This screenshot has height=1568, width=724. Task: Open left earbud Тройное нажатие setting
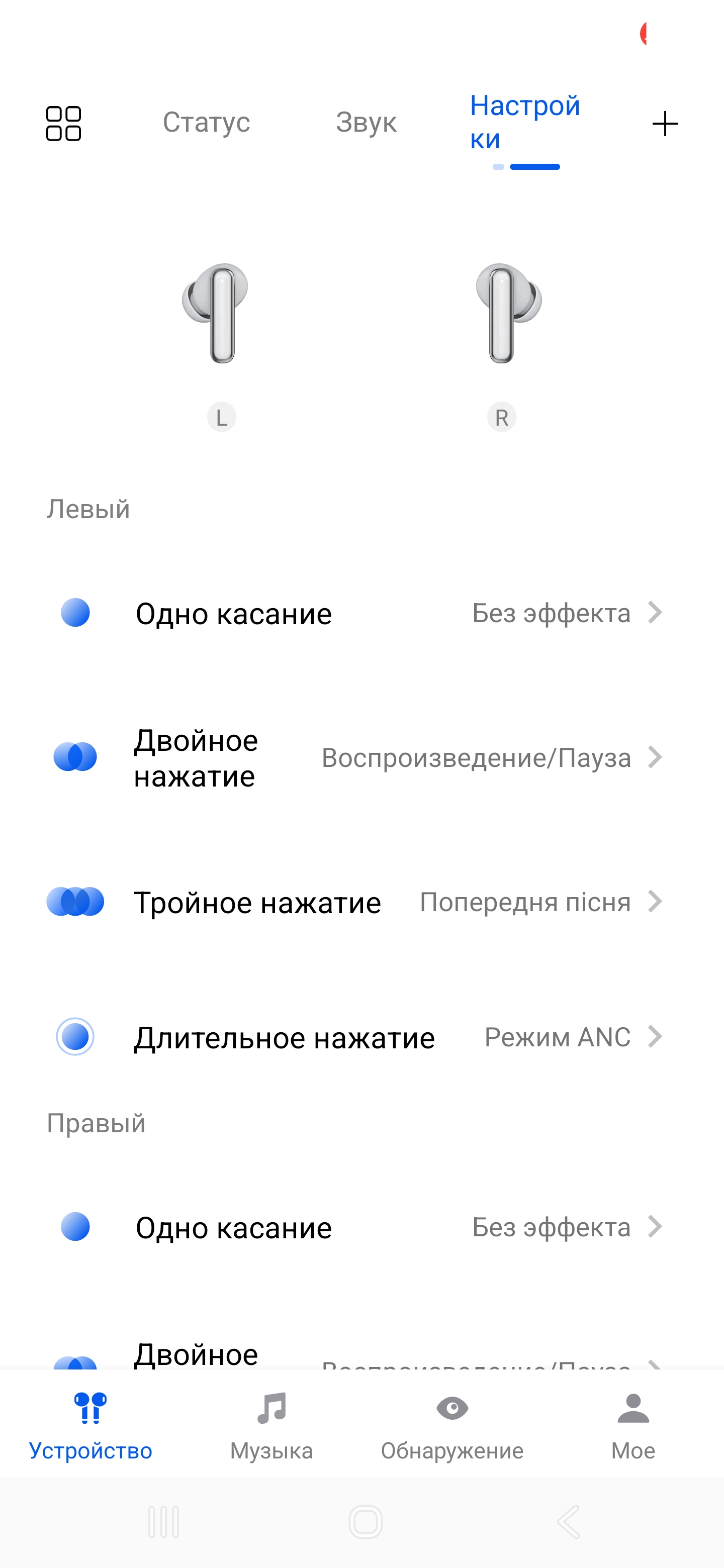click(x=361, y=902)
